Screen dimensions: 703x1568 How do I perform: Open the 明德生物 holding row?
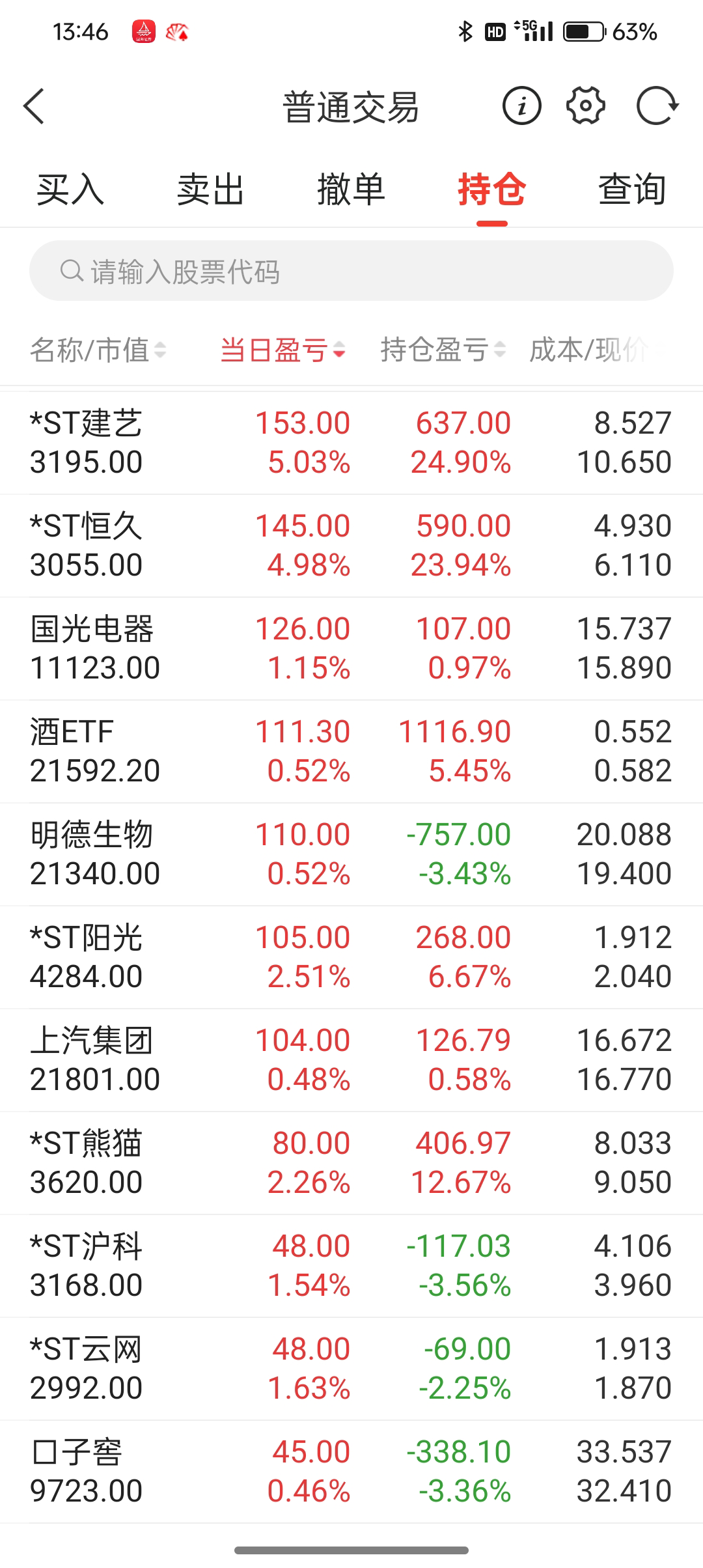(x=351, y=854)
